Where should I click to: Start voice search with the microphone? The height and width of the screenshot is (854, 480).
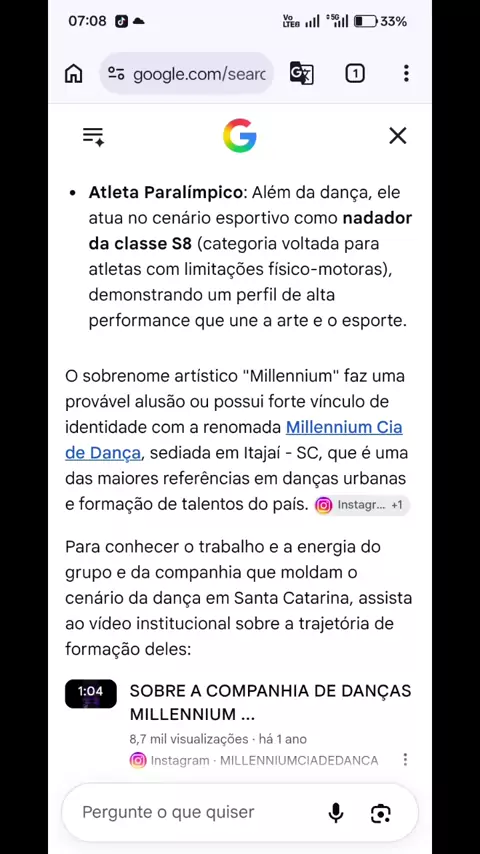coord(336,813)
